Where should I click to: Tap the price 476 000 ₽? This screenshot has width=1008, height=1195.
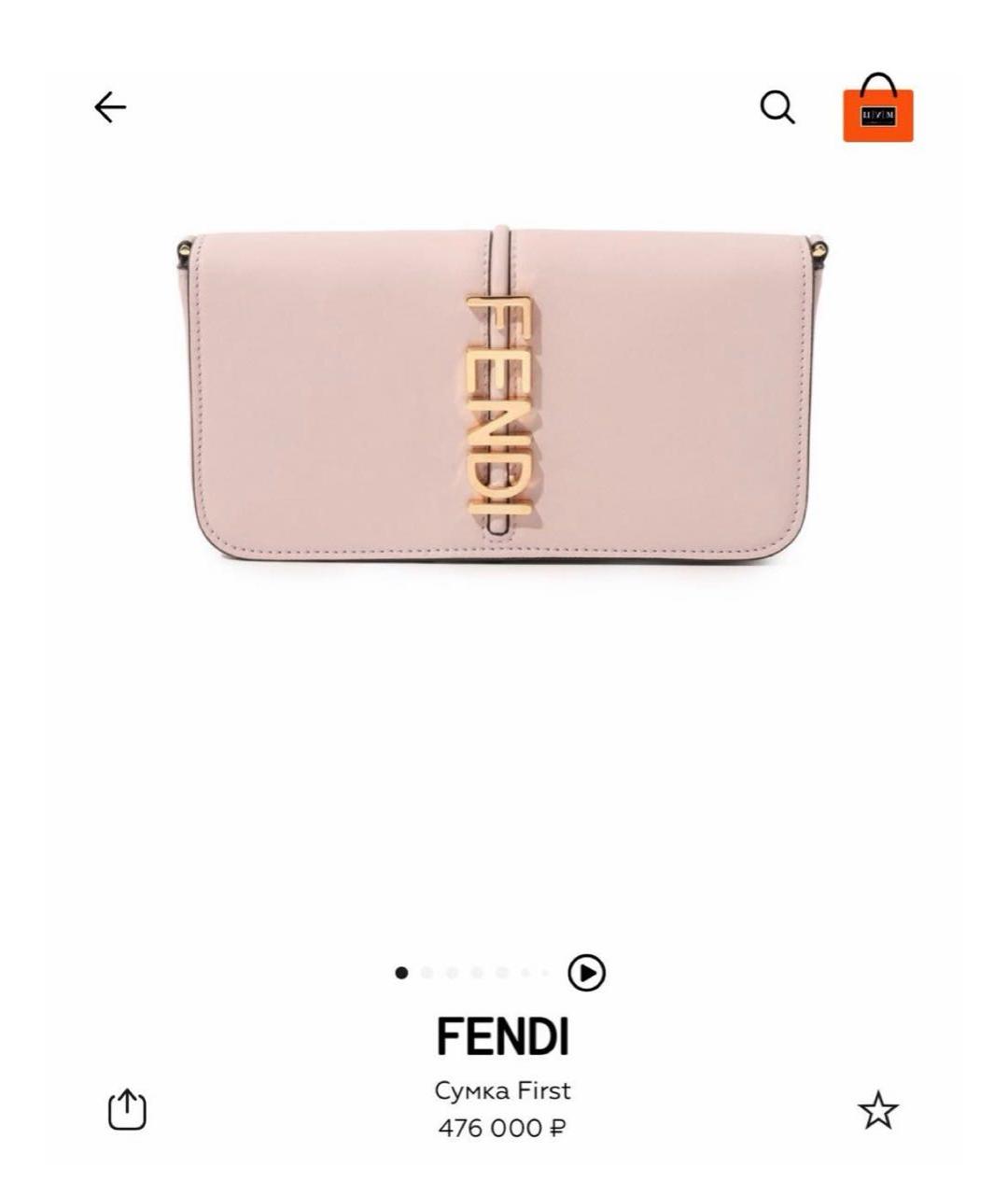(x=503, y=1127)
